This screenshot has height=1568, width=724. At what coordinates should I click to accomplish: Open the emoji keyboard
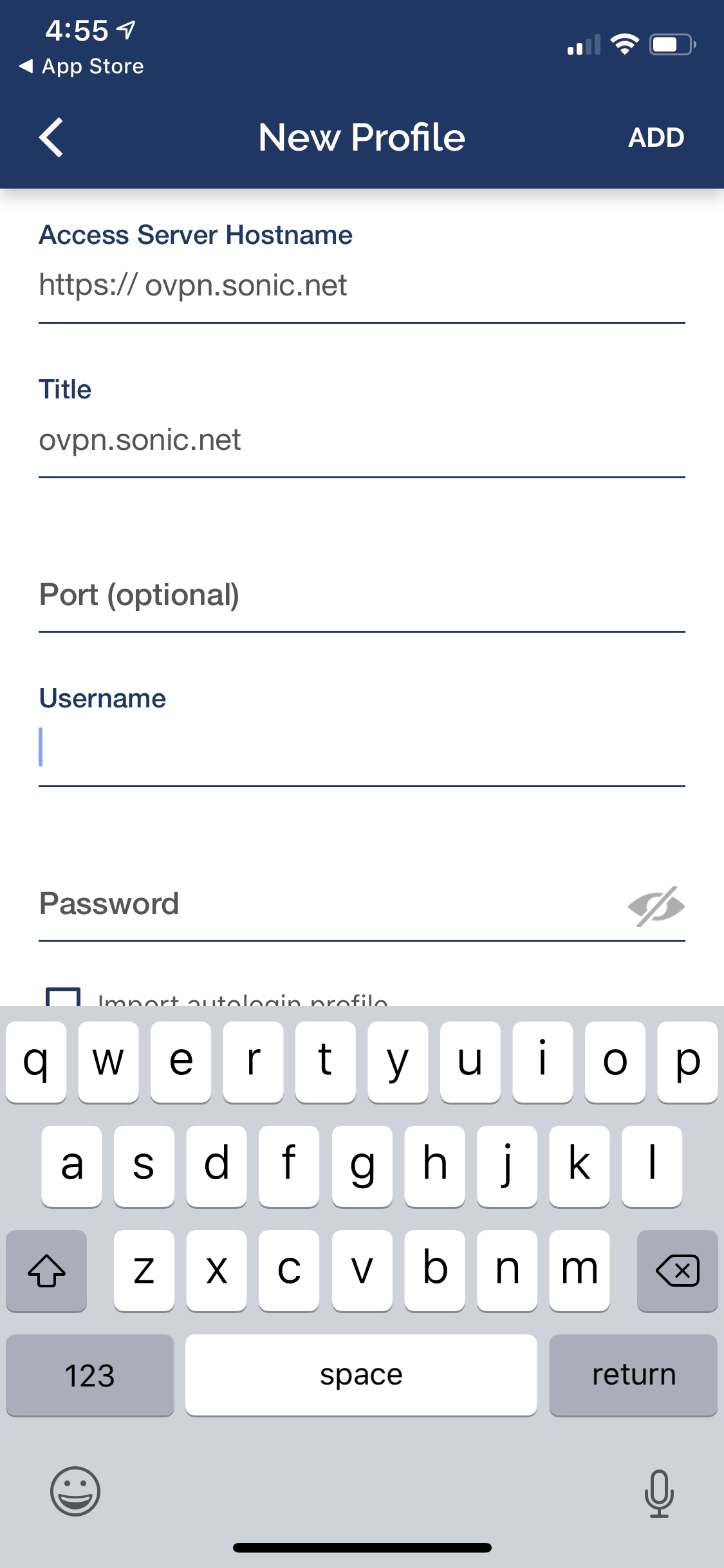click(75, 1491)
